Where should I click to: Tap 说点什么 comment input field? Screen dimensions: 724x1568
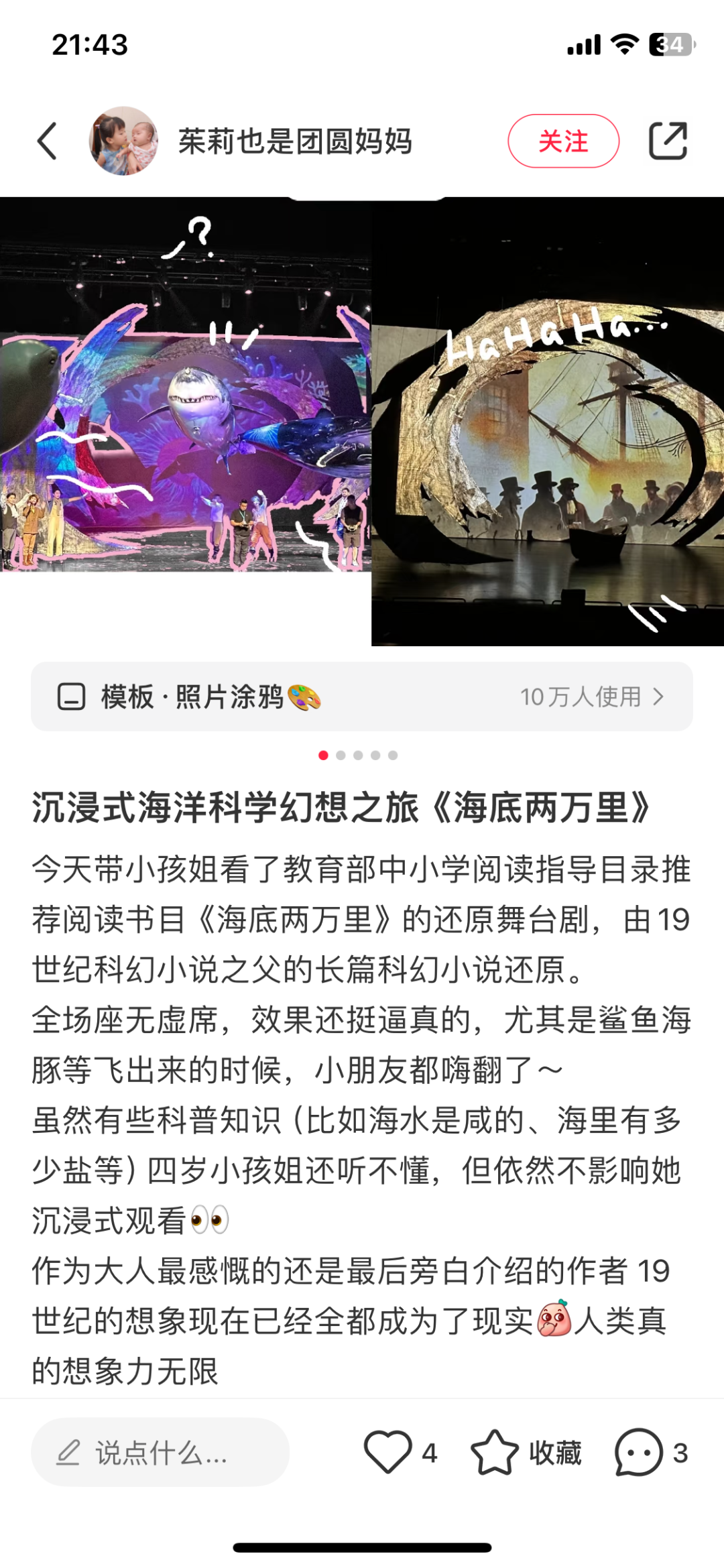160,1453
